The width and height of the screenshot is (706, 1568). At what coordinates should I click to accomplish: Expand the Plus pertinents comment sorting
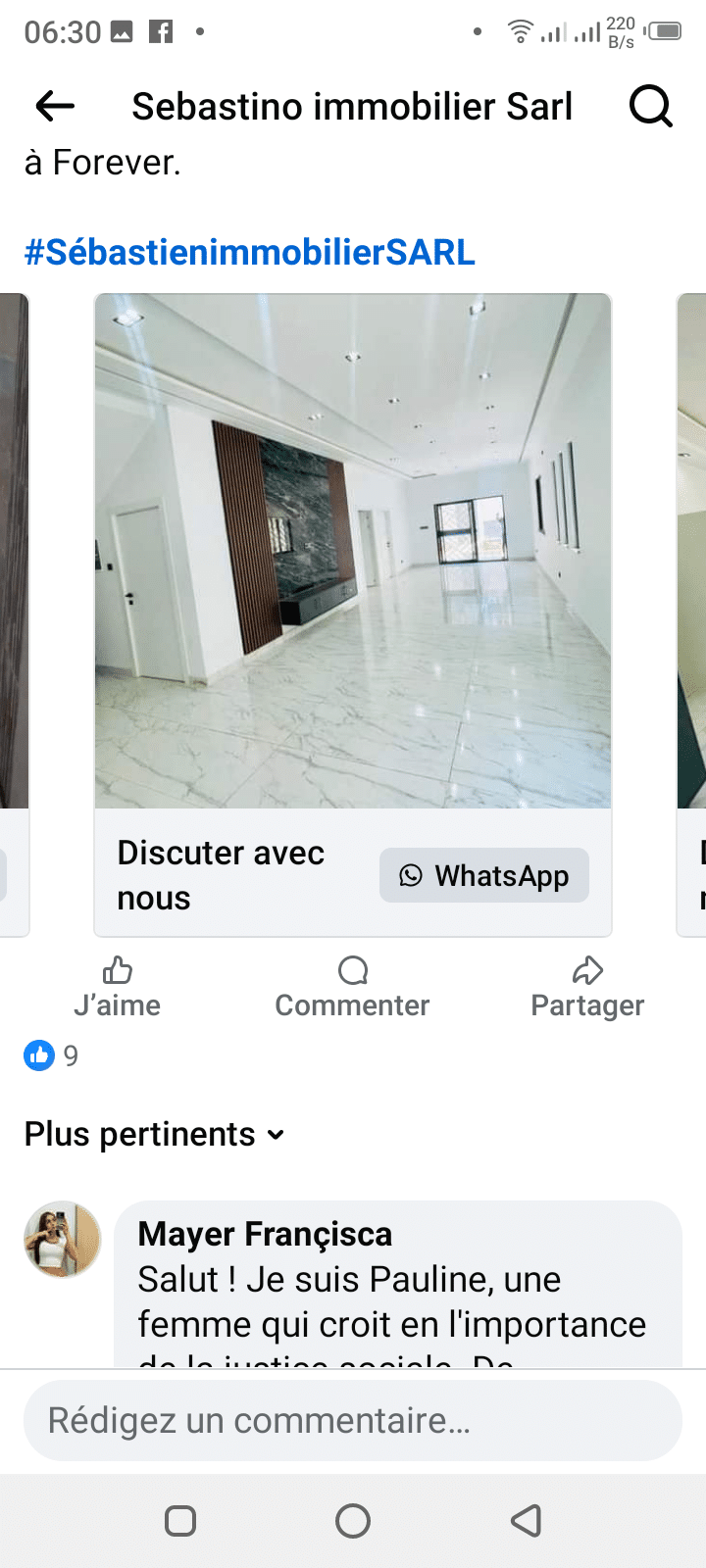(155, 1135)
